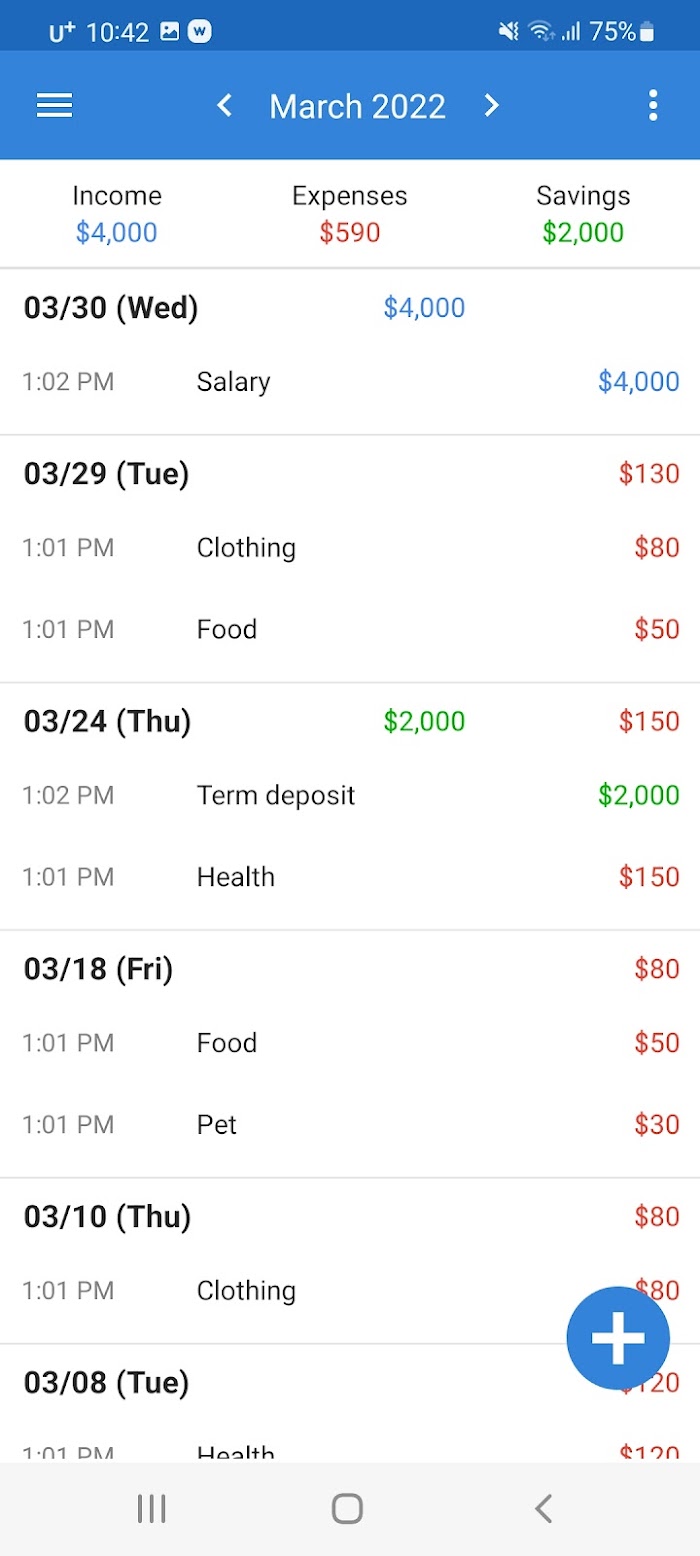The image size is (700, 1556).
Task: Open the Term deposit entry
Action: (350, 796)
